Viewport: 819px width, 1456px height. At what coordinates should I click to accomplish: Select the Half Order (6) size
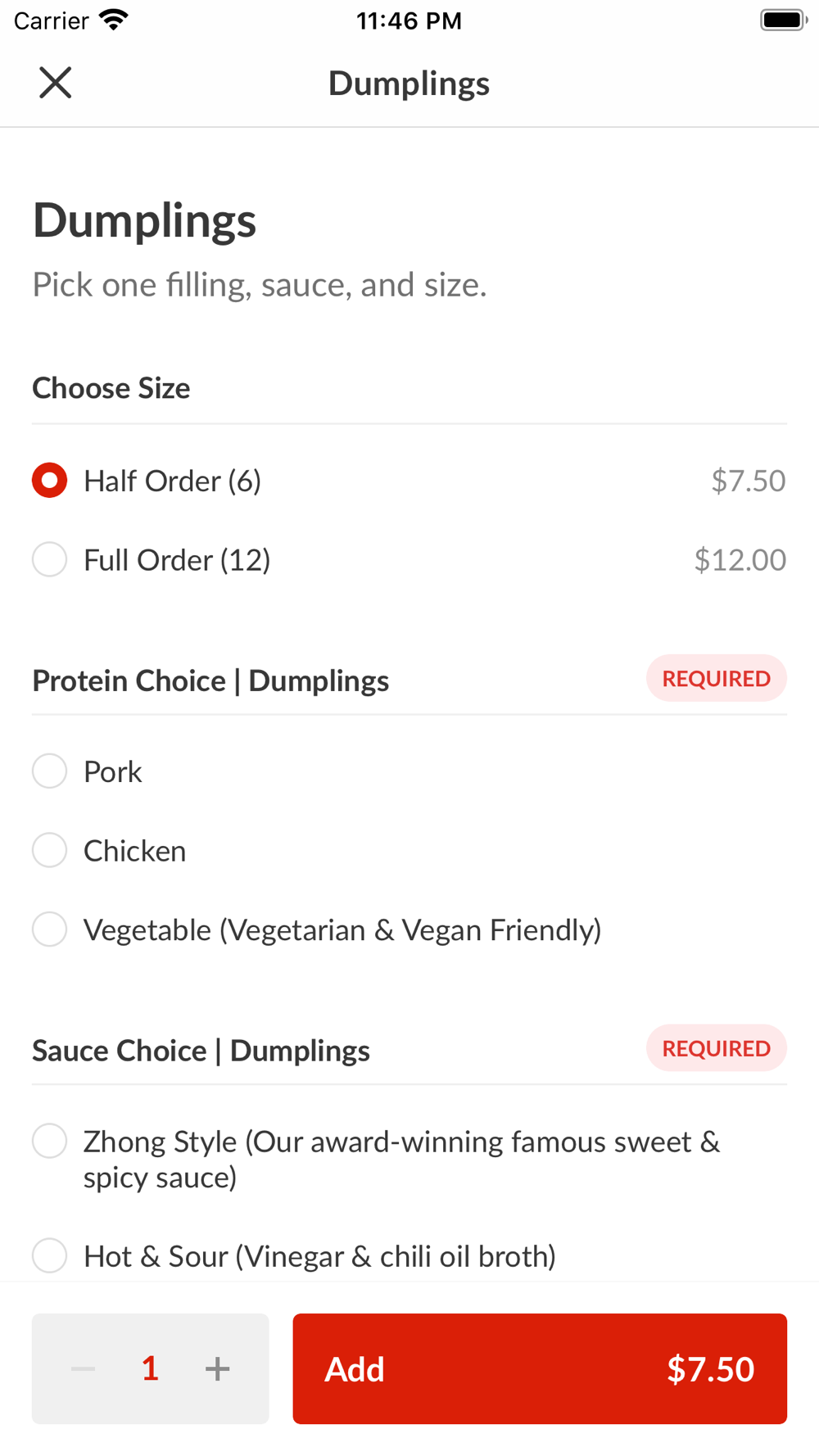(x=50, y=481)
